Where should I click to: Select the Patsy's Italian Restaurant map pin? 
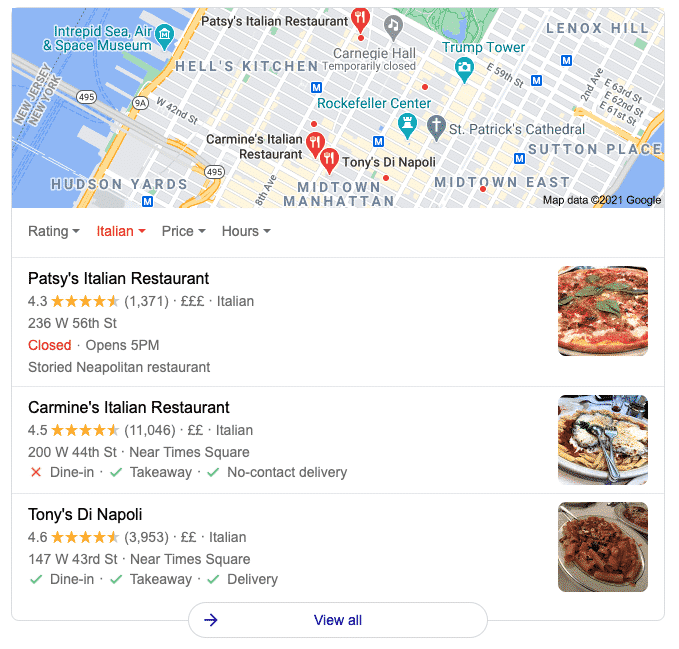(361, 18)
